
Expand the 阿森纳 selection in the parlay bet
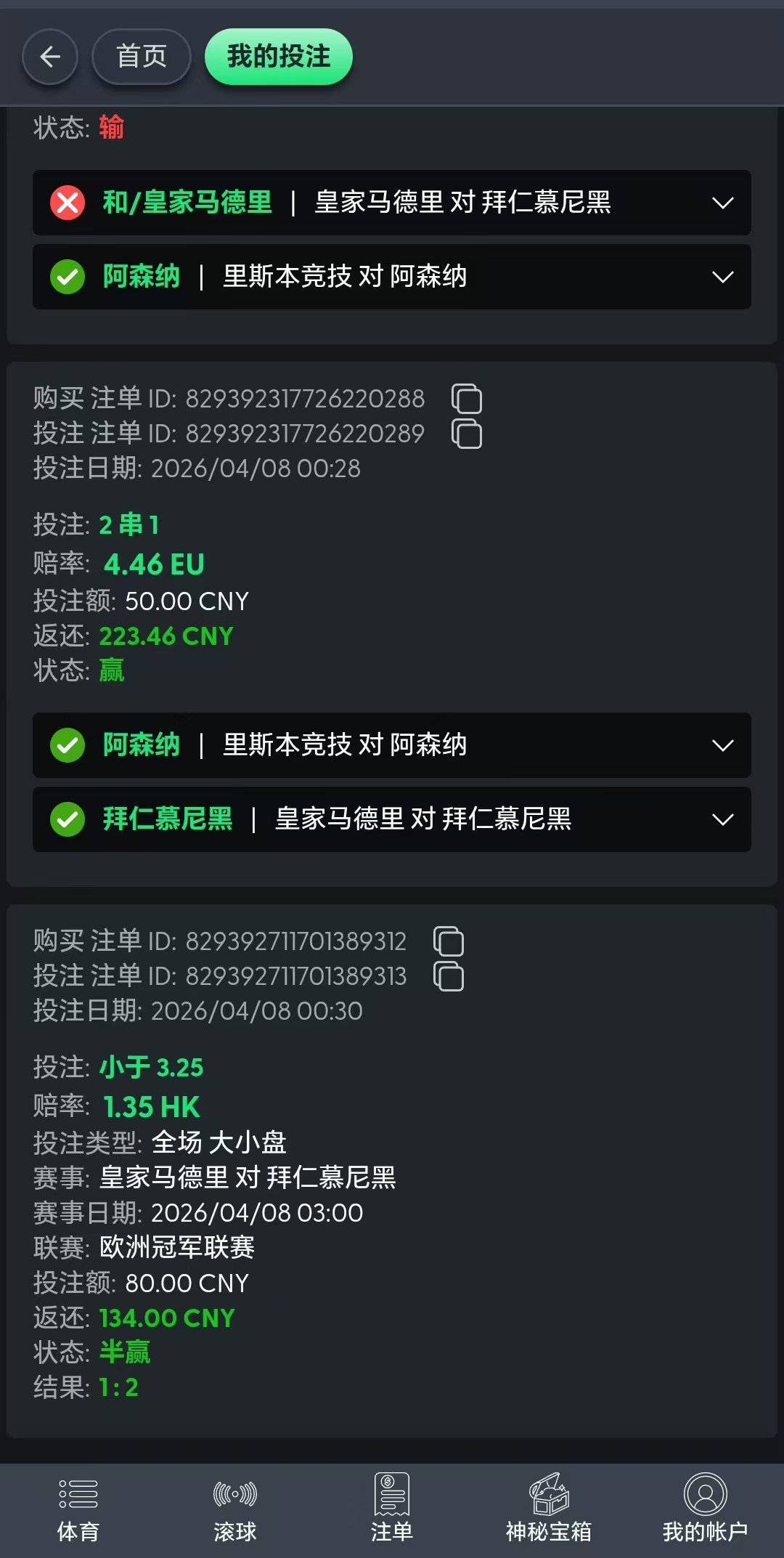click(722, 745)
